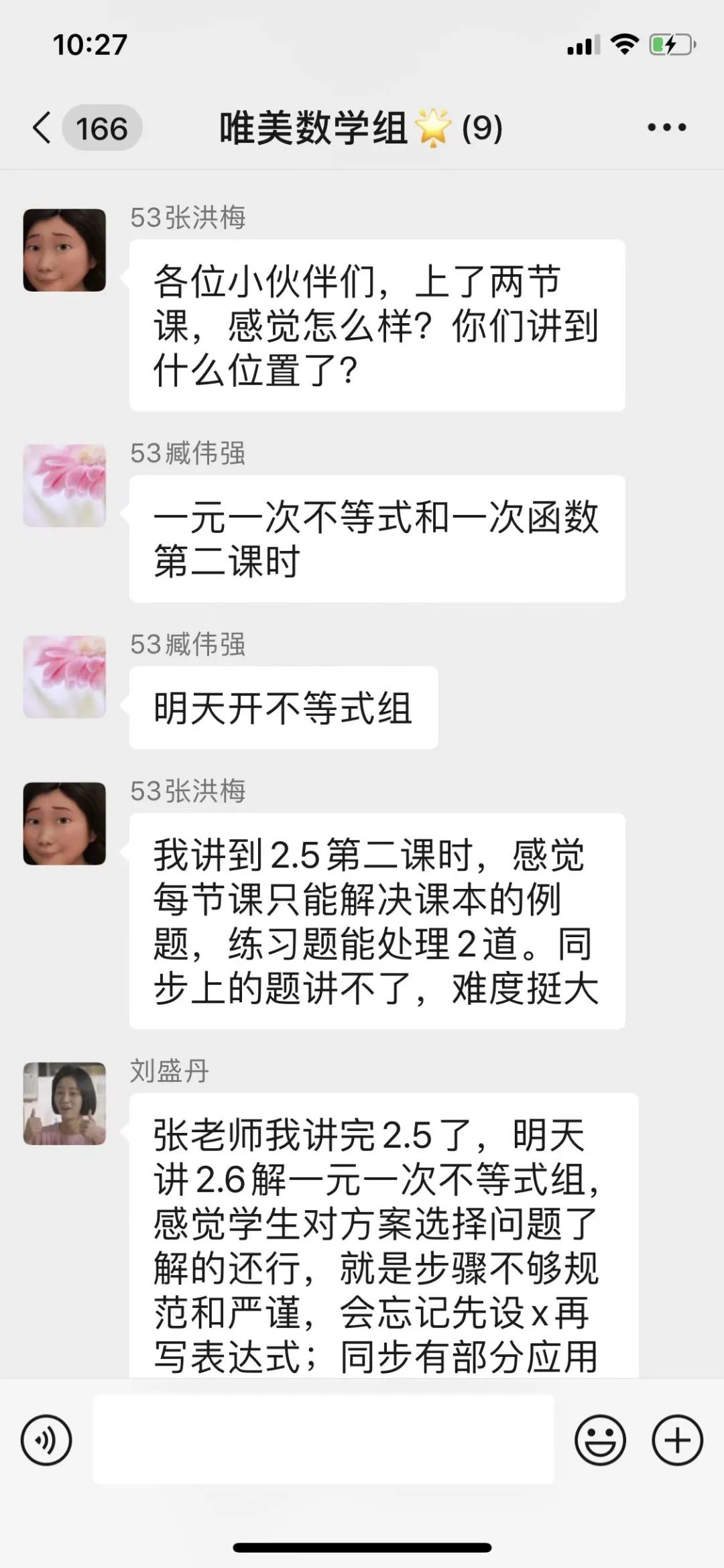This screenshot has height=1568, width=724.
Task: Tap the cellular signal bars
Action: click(583, 45)
